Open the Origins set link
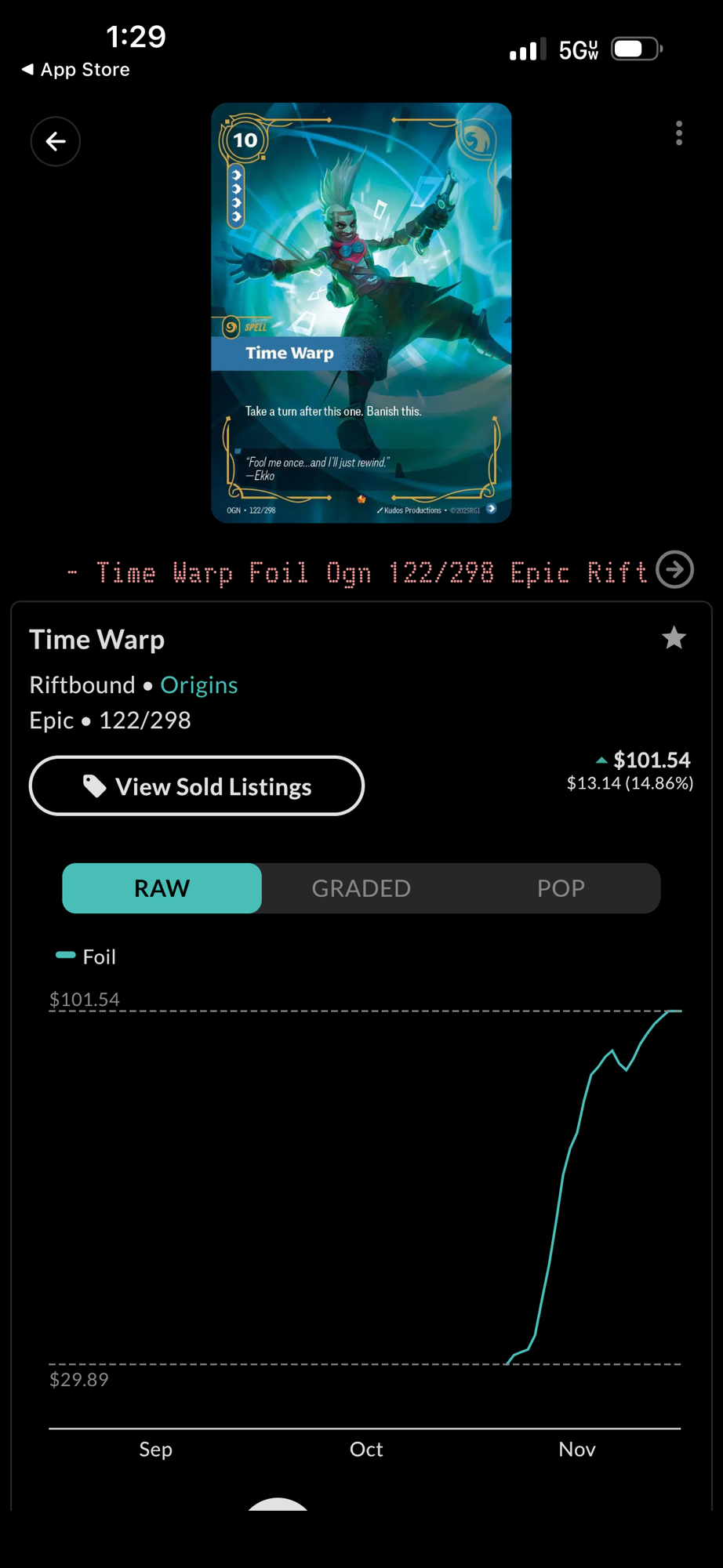 coord(198,685)
